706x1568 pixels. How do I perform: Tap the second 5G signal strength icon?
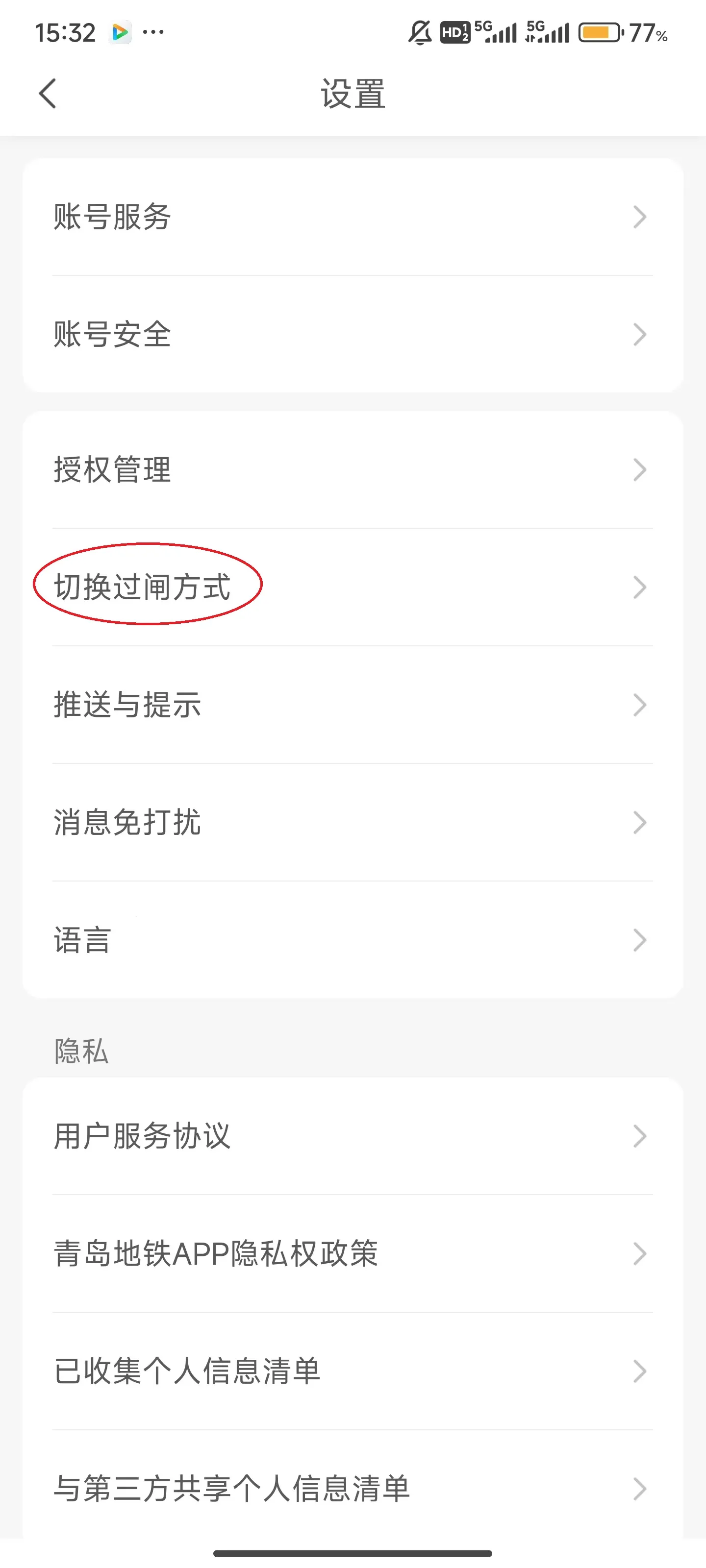545,32
